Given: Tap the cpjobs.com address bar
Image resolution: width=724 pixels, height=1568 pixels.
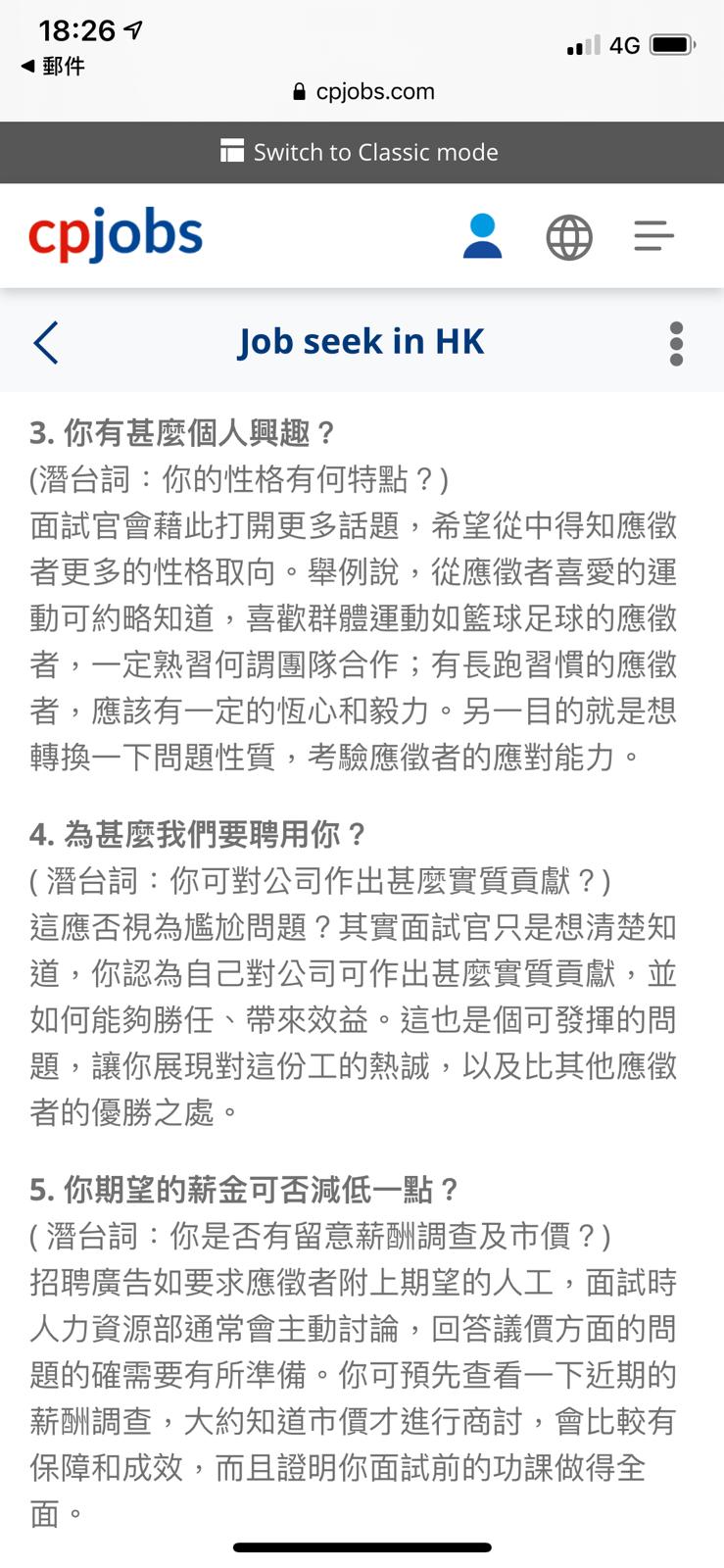Looking at the screenshot, I should pos(362,91).
